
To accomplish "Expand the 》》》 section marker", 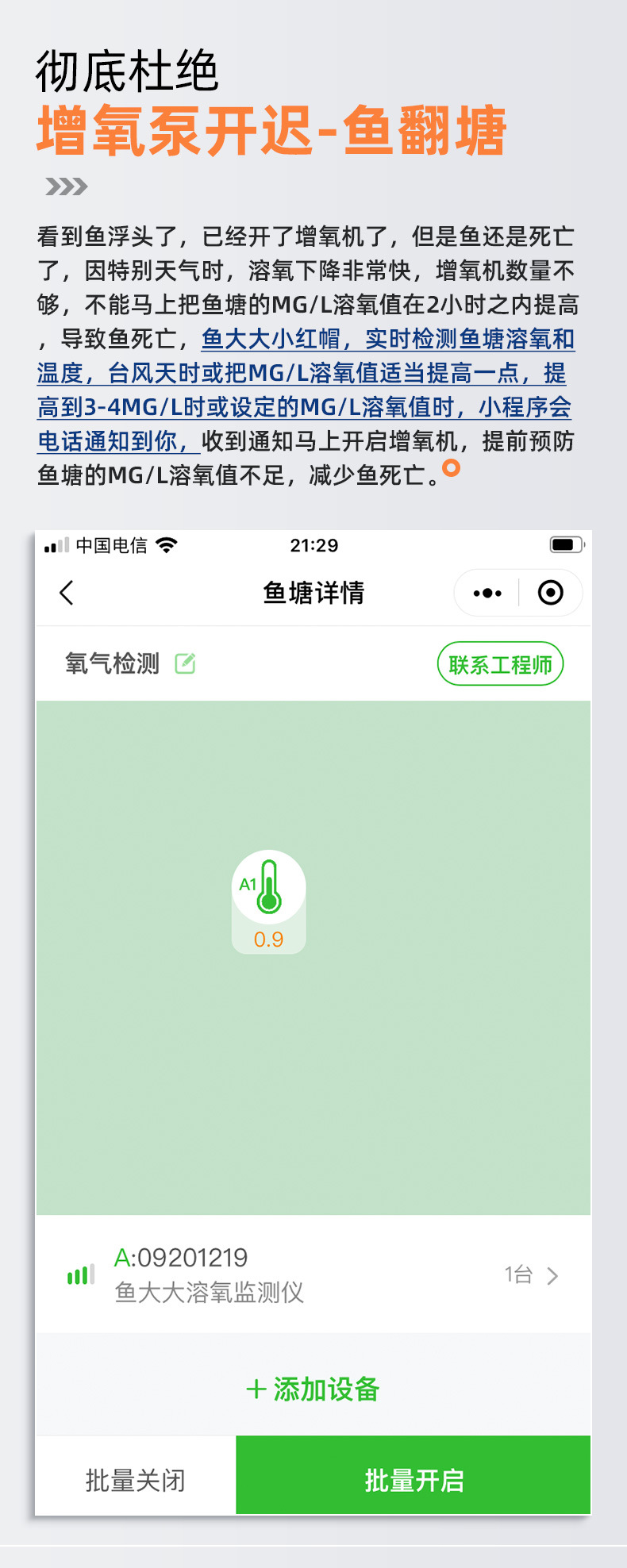I will tap(63, 186).
